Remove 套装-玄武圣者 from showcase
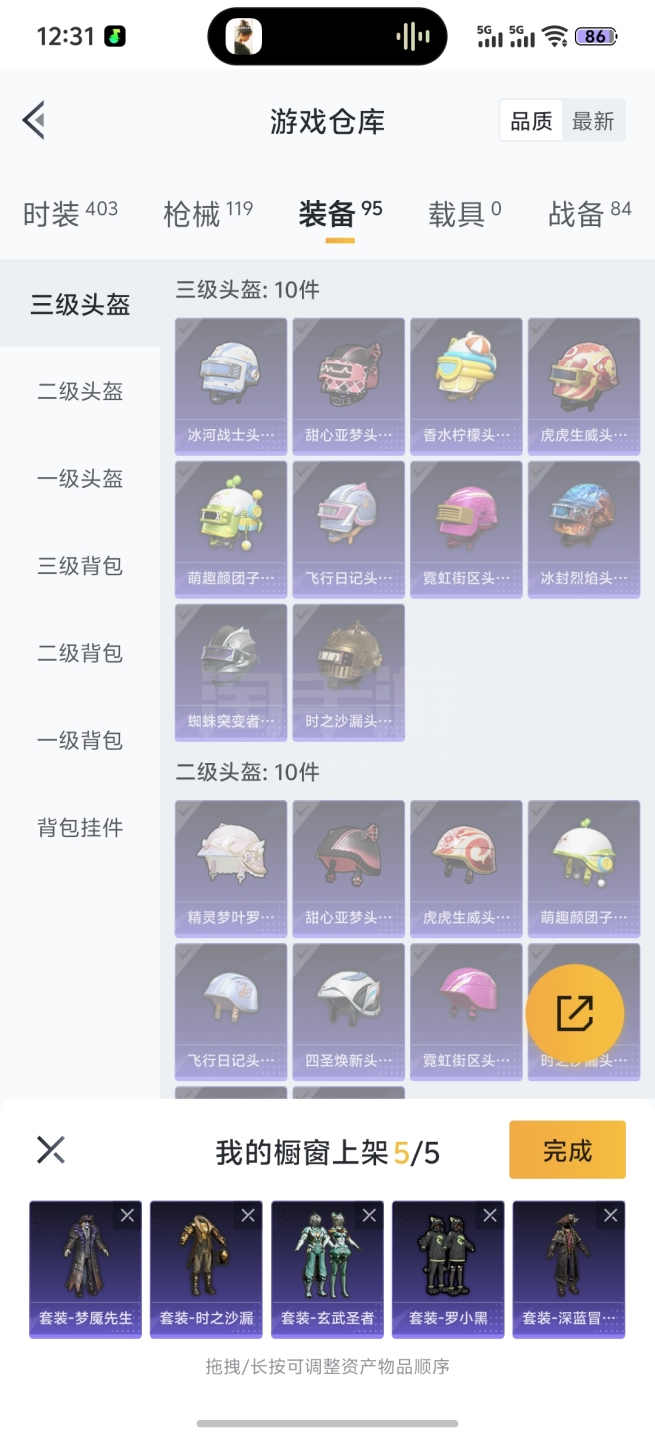Viewport: 655px width, 1440px height. click(x=369, y=1216)
